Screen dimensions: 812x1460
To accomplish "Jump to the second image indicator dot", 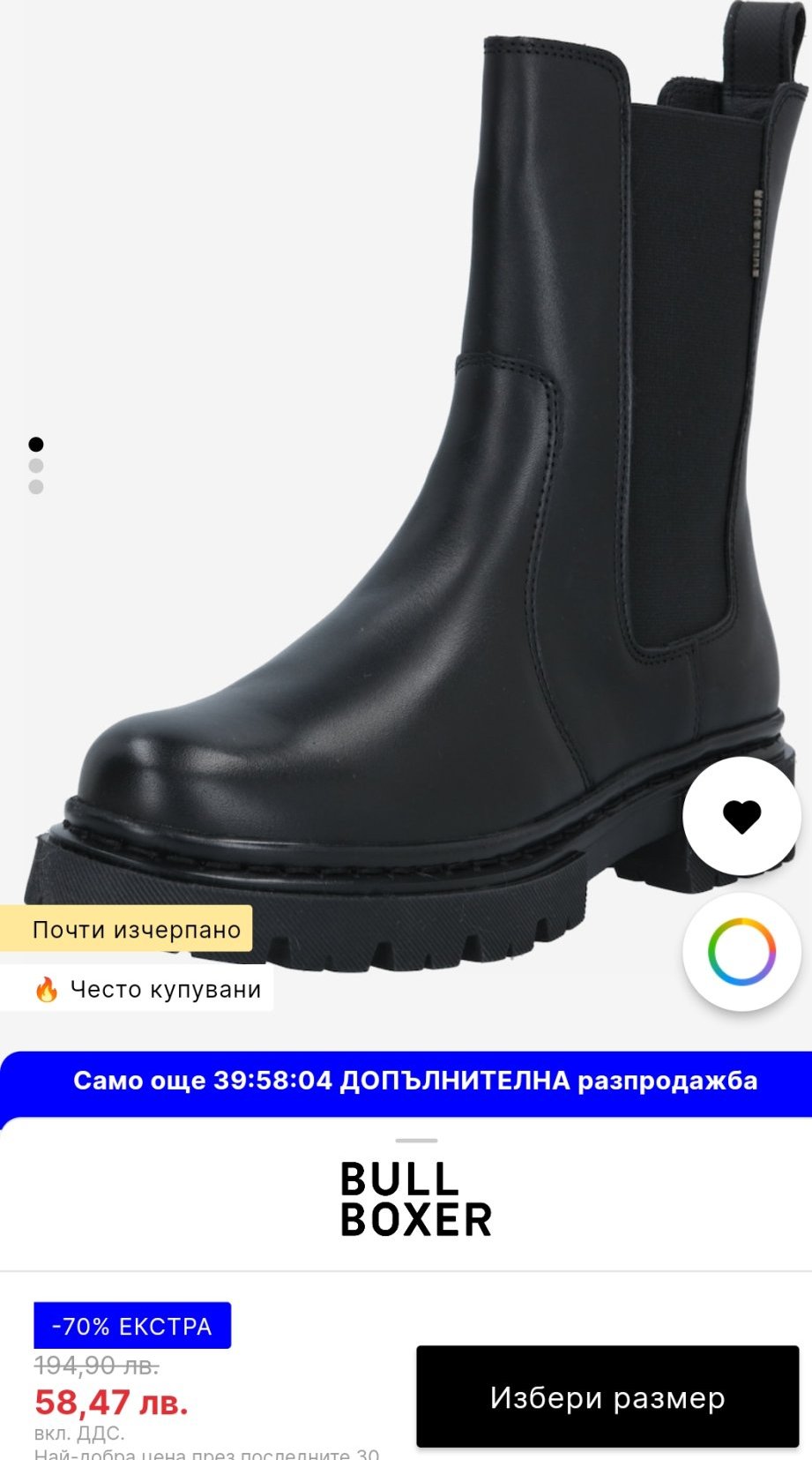I will coord(36,466).
